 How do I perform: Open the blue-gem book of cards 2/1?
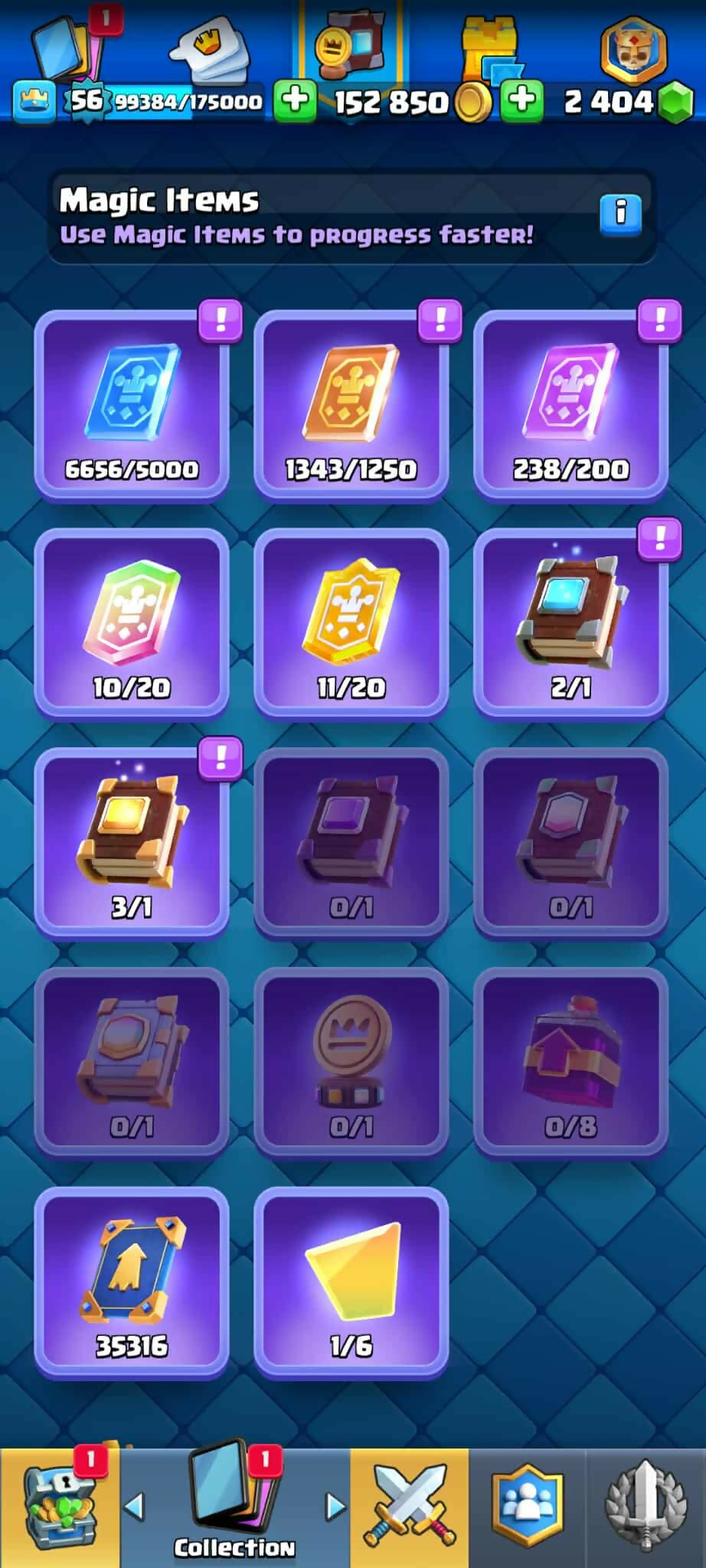click(570, 623)
